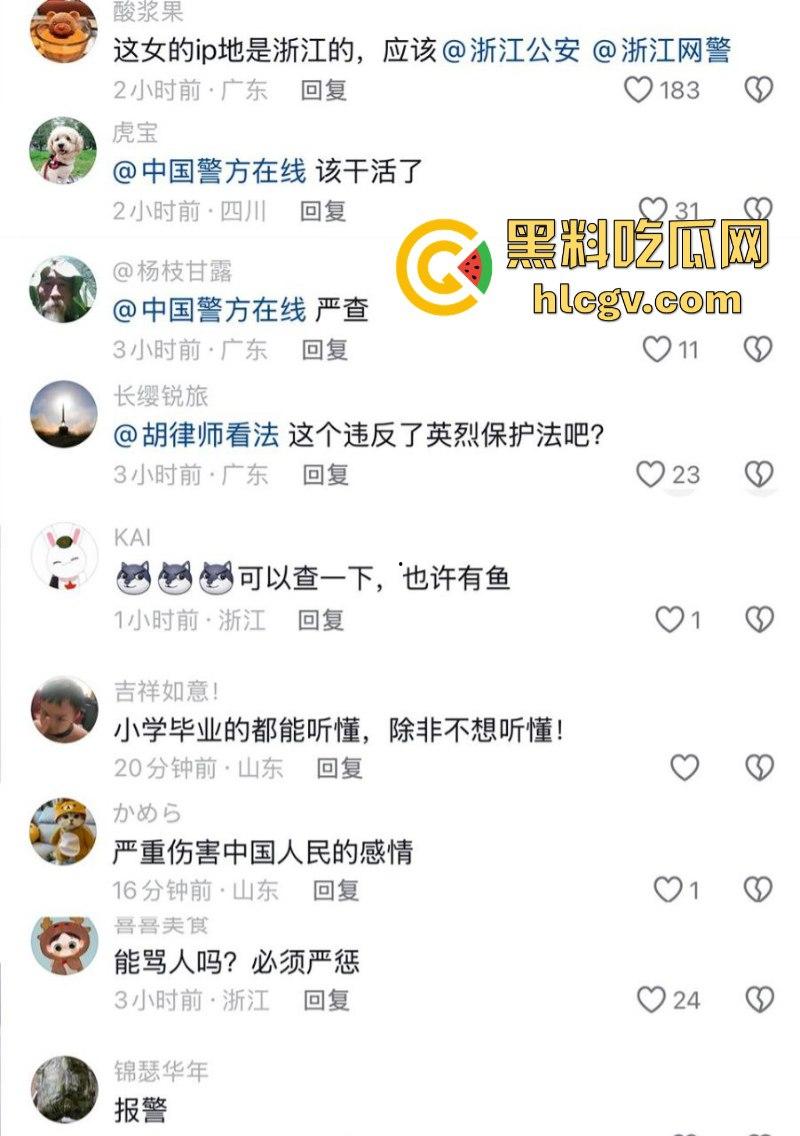Dislike 酸浆果's comment
Screen dimensions: 800x1136
pyautogui.click(x=760, y=90)
